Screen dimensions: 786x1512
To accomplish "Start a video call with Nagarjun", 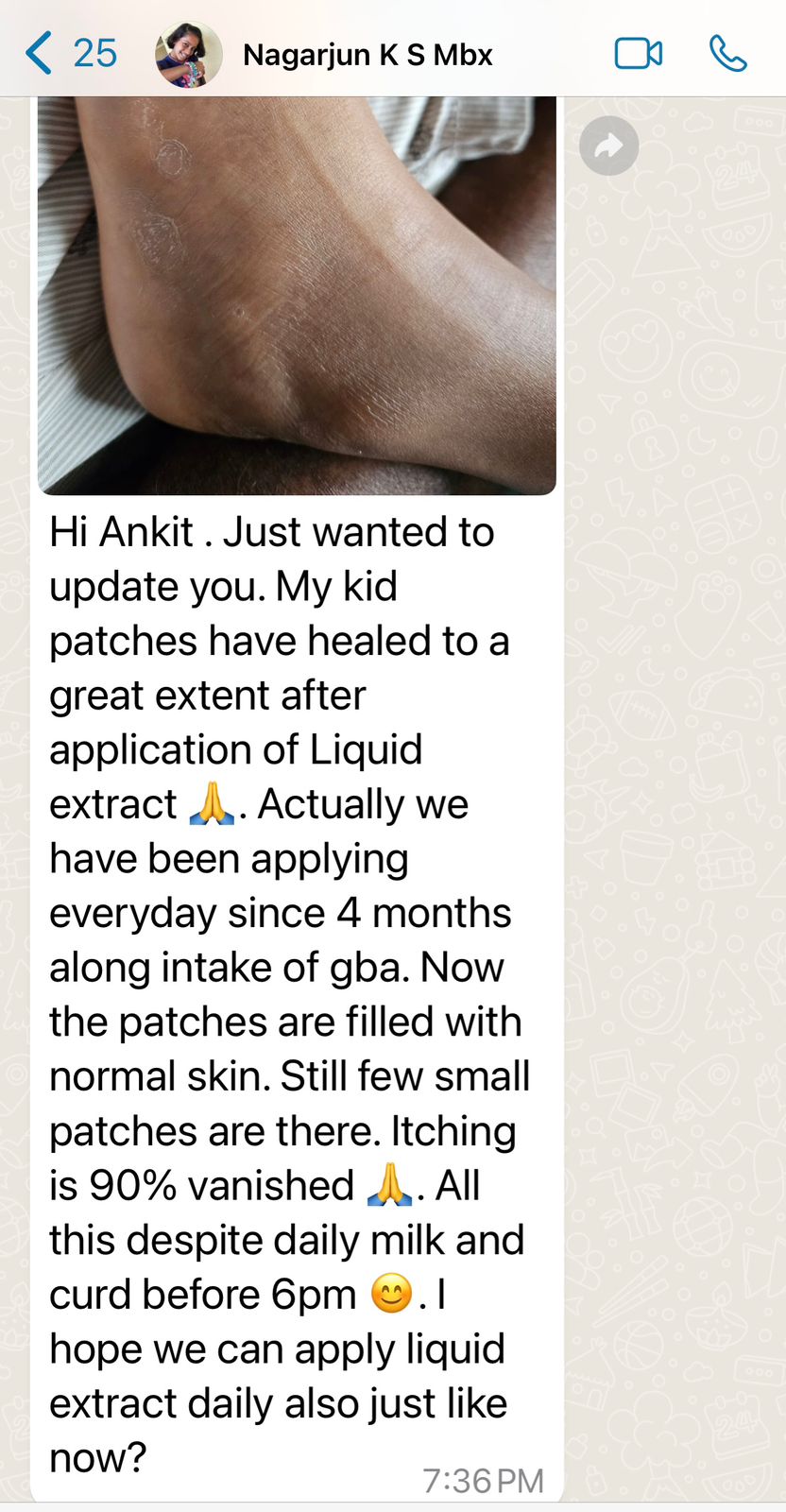I will [x=638, y=54].
